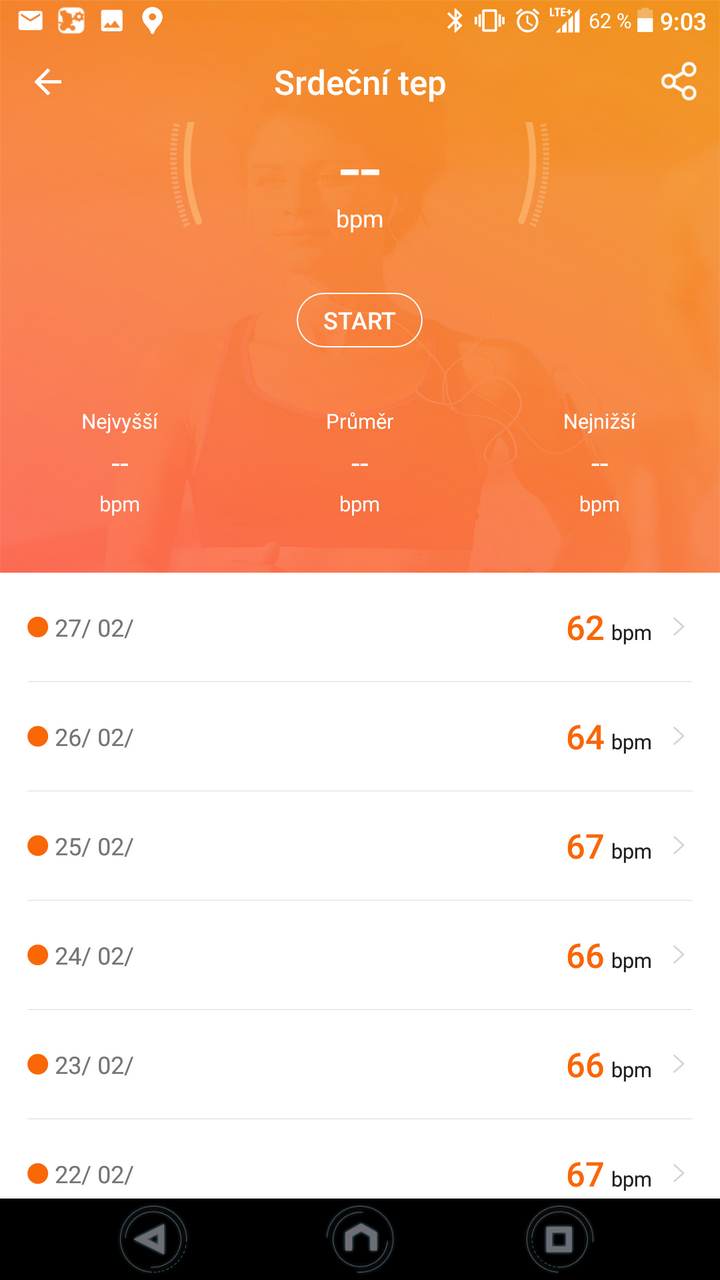
Task: Tap START to measure heart rate
Action: 359,321
